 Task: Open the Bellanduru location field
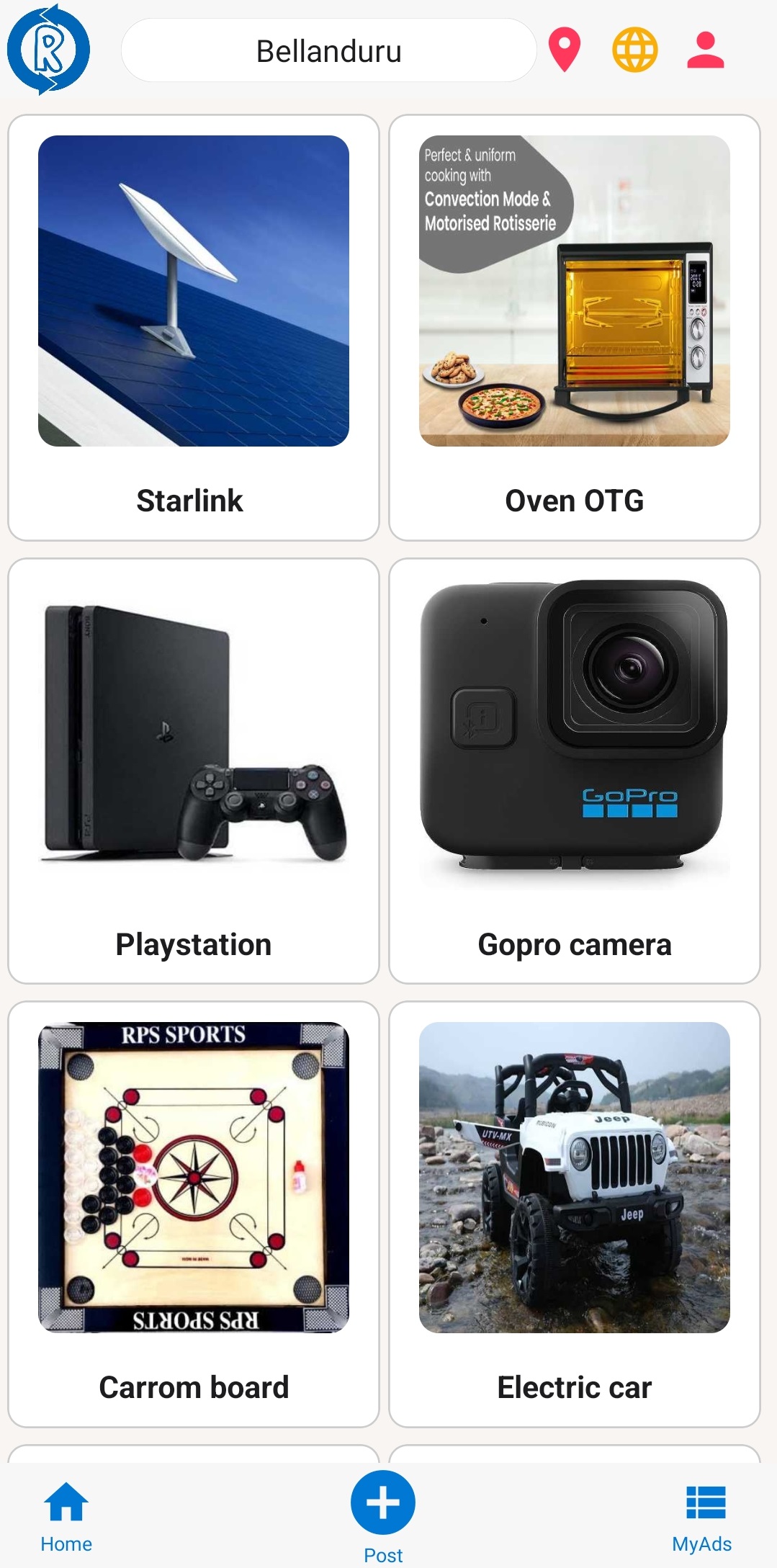tap(328, 51)
